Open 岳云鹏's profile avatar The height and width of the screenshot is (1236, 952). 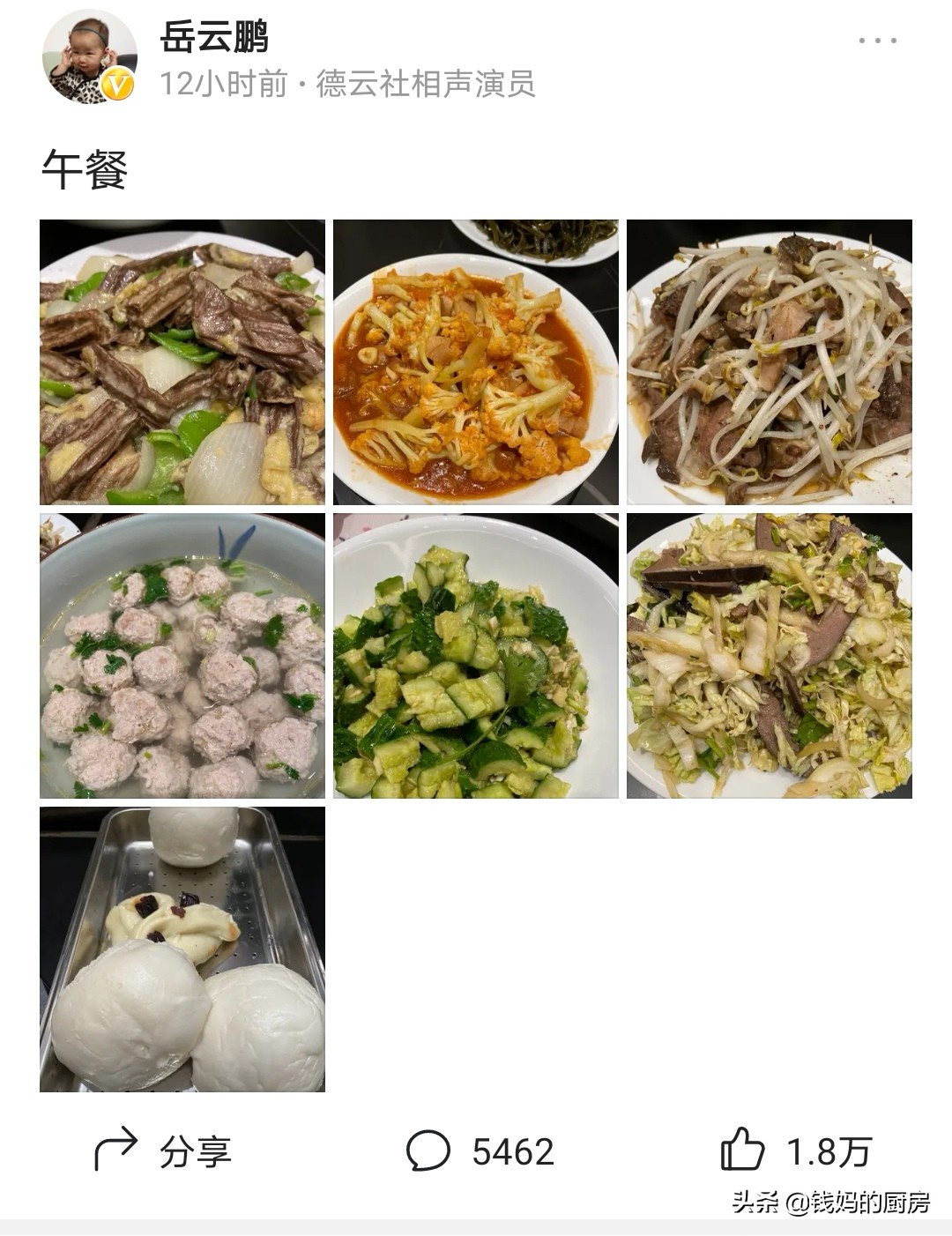point(90,58)
